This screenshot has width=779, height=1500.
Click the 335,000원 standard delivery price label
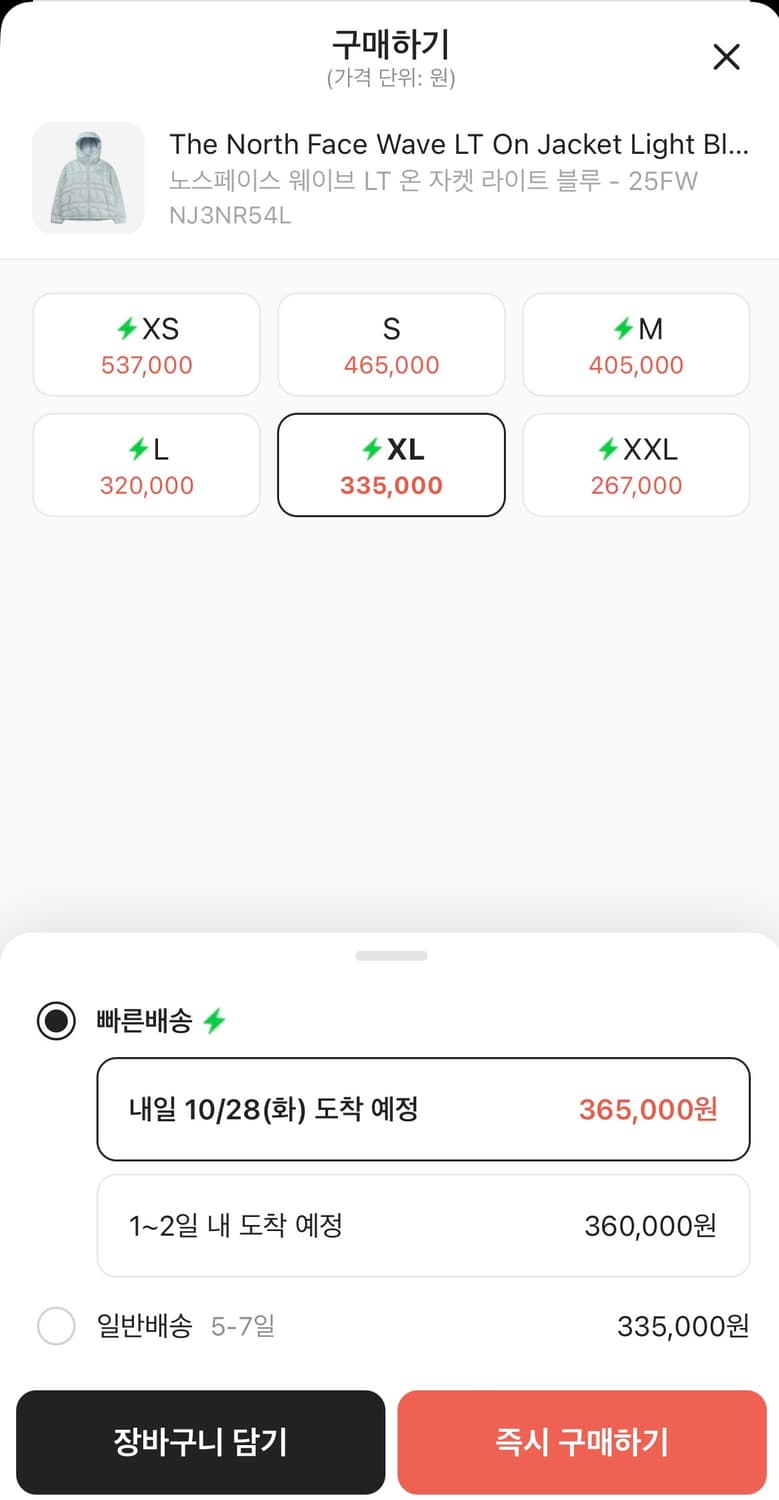pos(681,1327)
